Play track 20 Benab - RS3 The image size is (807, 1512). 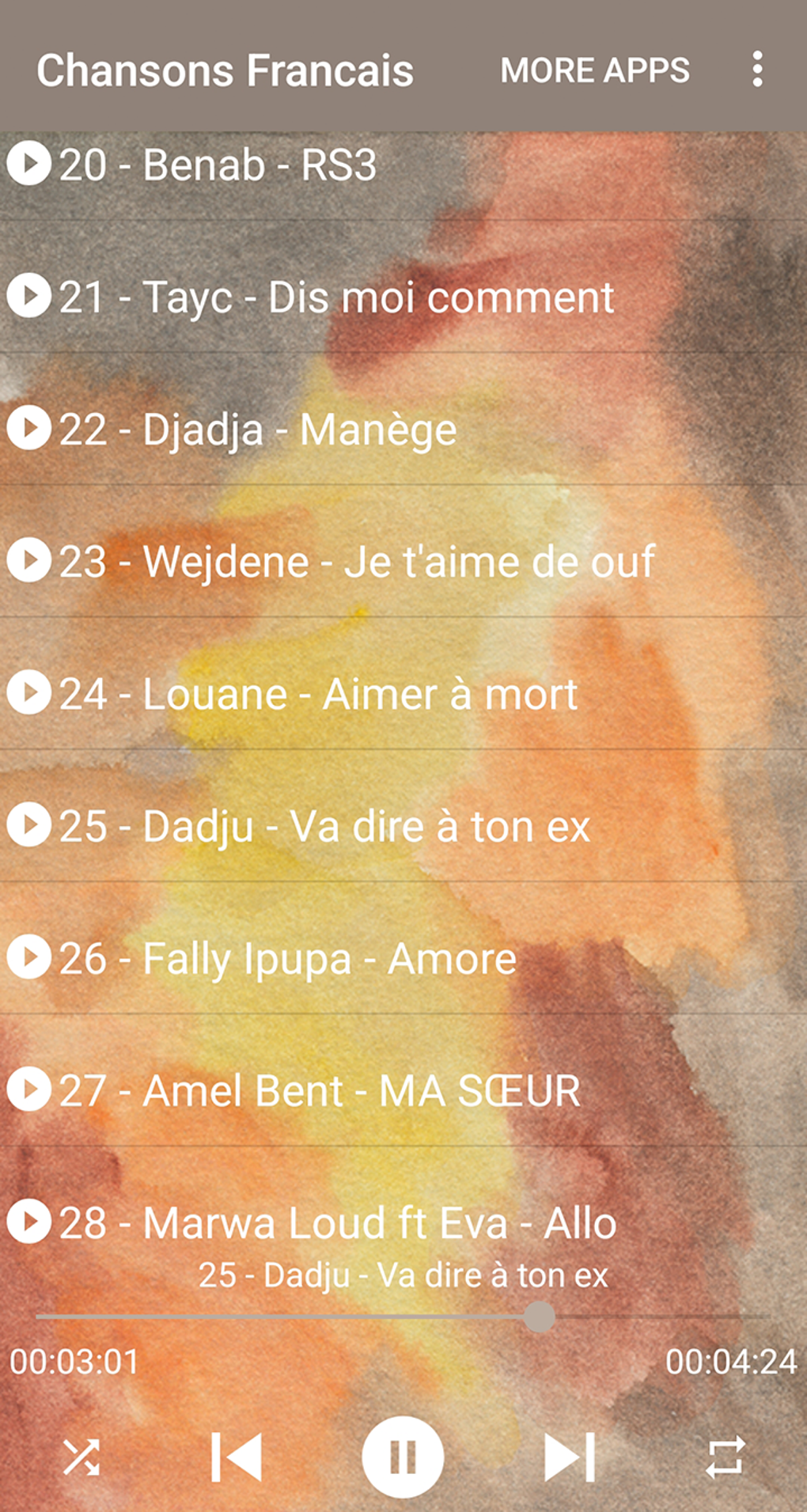tap(218, 165)
